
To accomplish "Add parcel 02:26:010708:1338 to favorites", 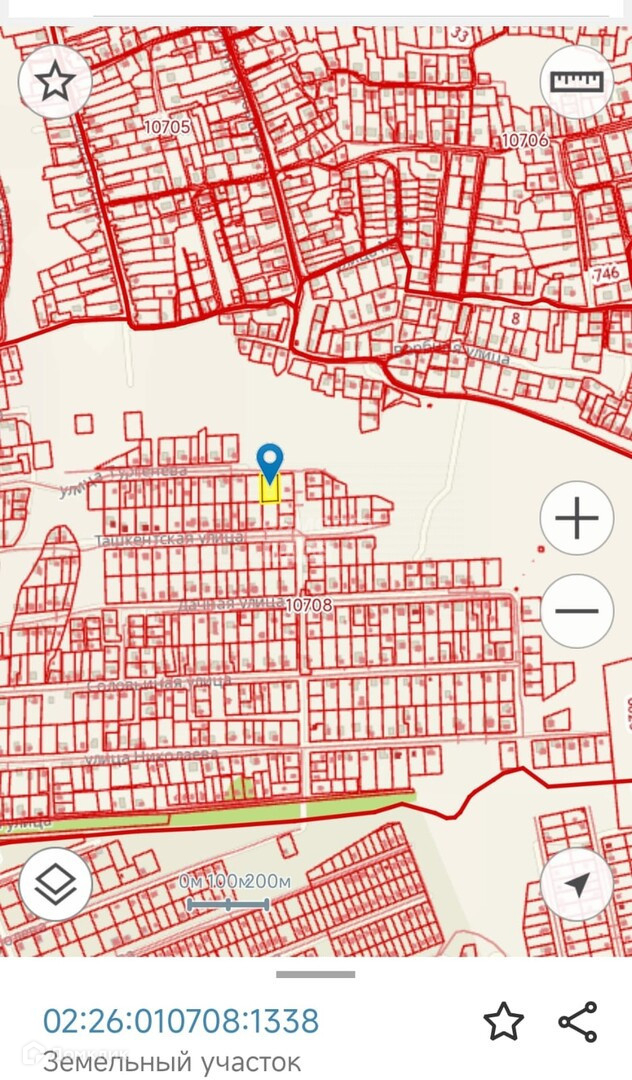I will coord(503,1022).
